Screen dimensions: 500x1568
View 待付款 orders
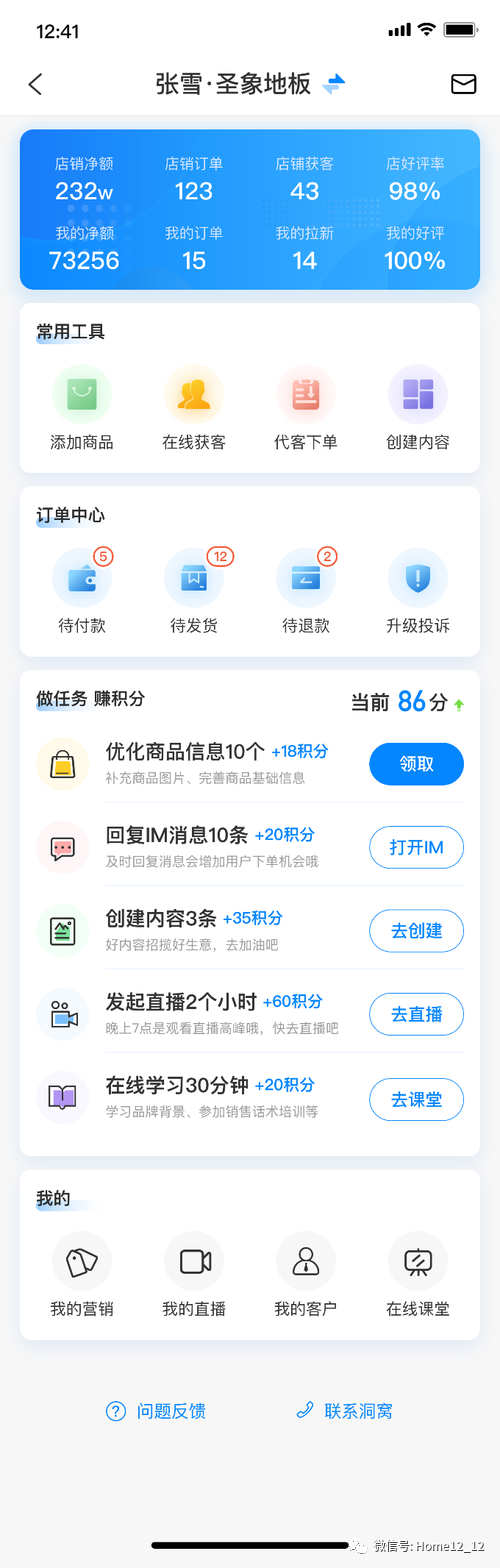(x=82, y=591)
